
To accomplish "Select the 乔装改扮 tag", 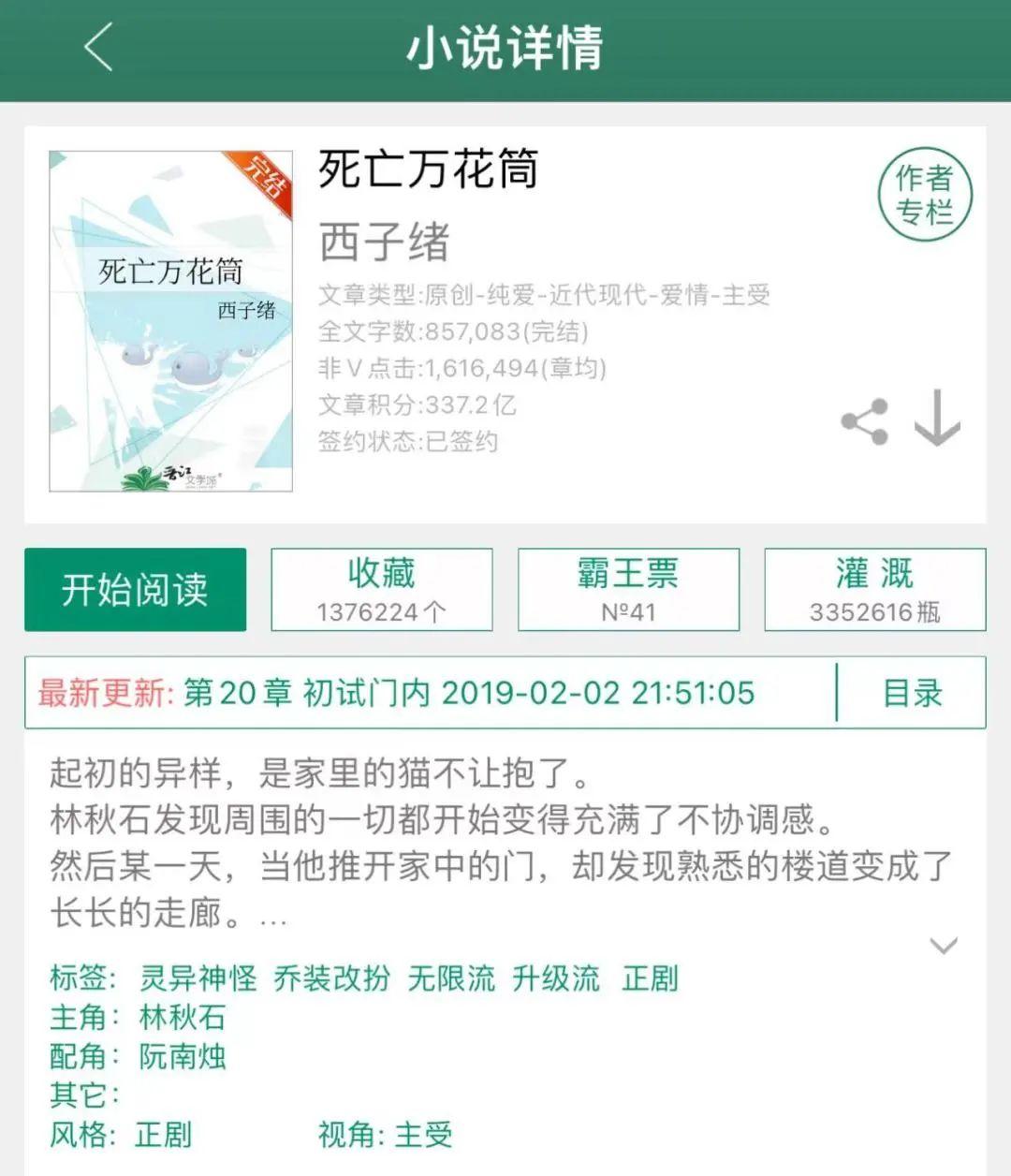I will [x=331, y=978].
